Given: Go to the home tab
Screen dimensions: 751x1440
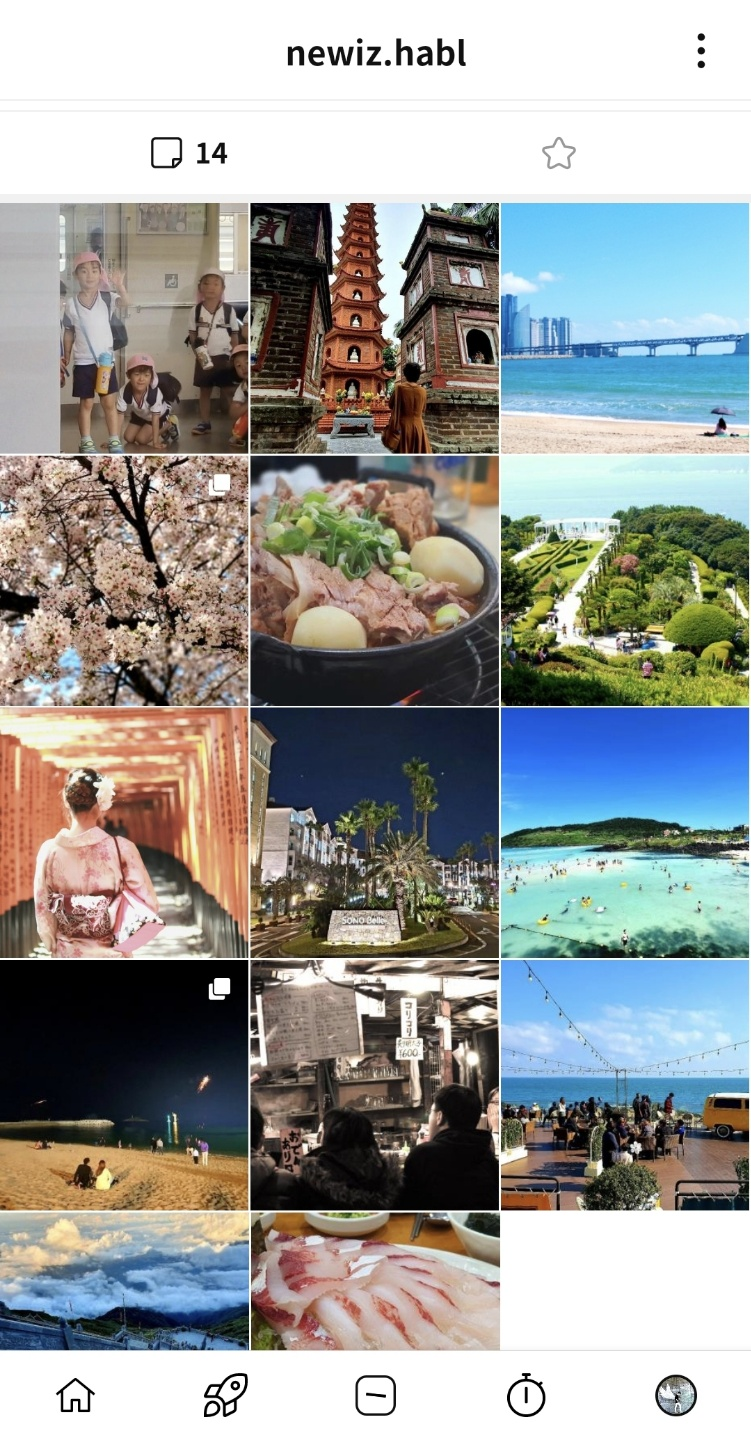Looking at the screenshot, I should pos(75,1395).
